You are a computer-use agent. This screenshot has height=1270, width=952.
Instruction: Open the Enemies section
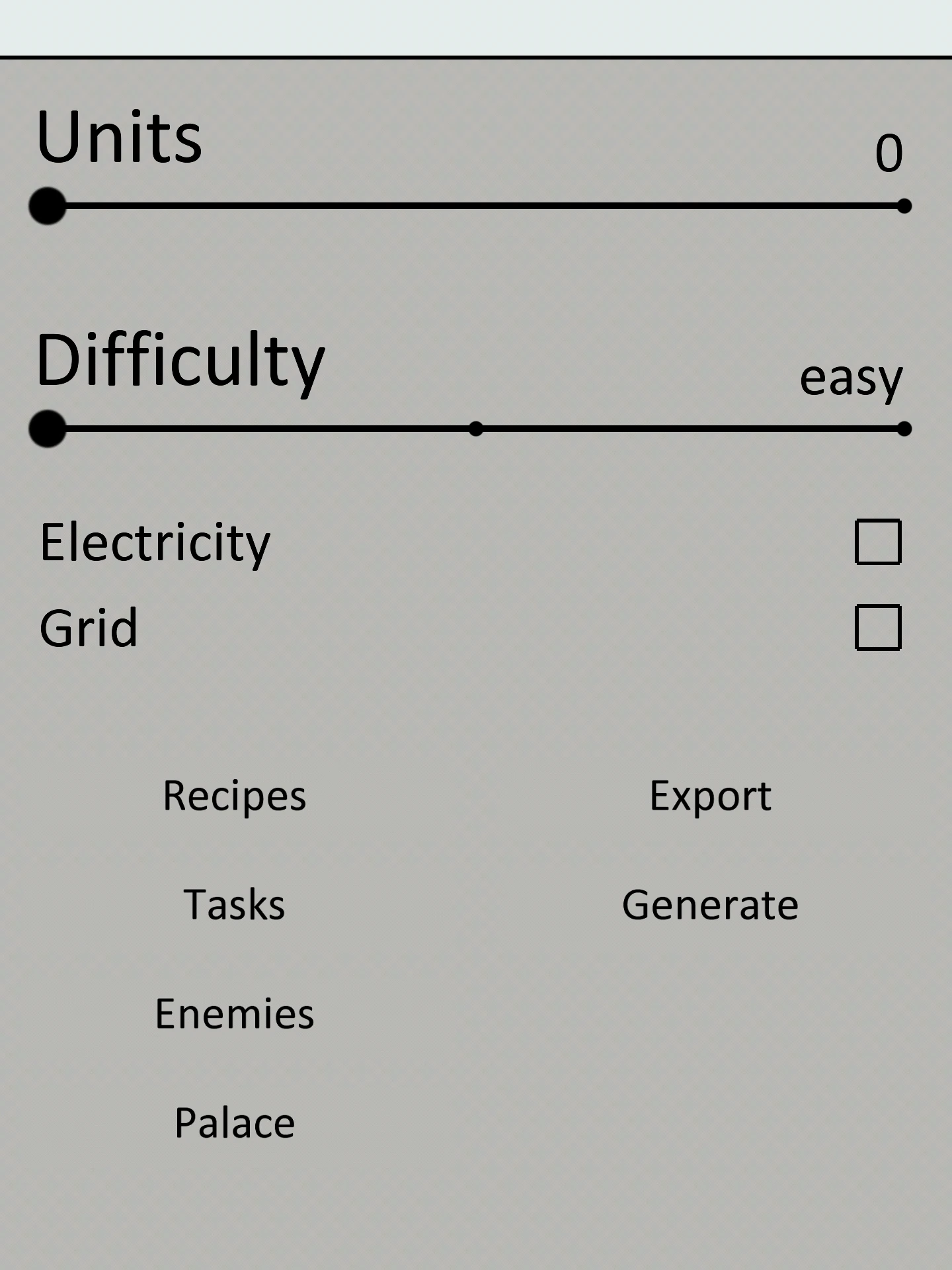235,1013
